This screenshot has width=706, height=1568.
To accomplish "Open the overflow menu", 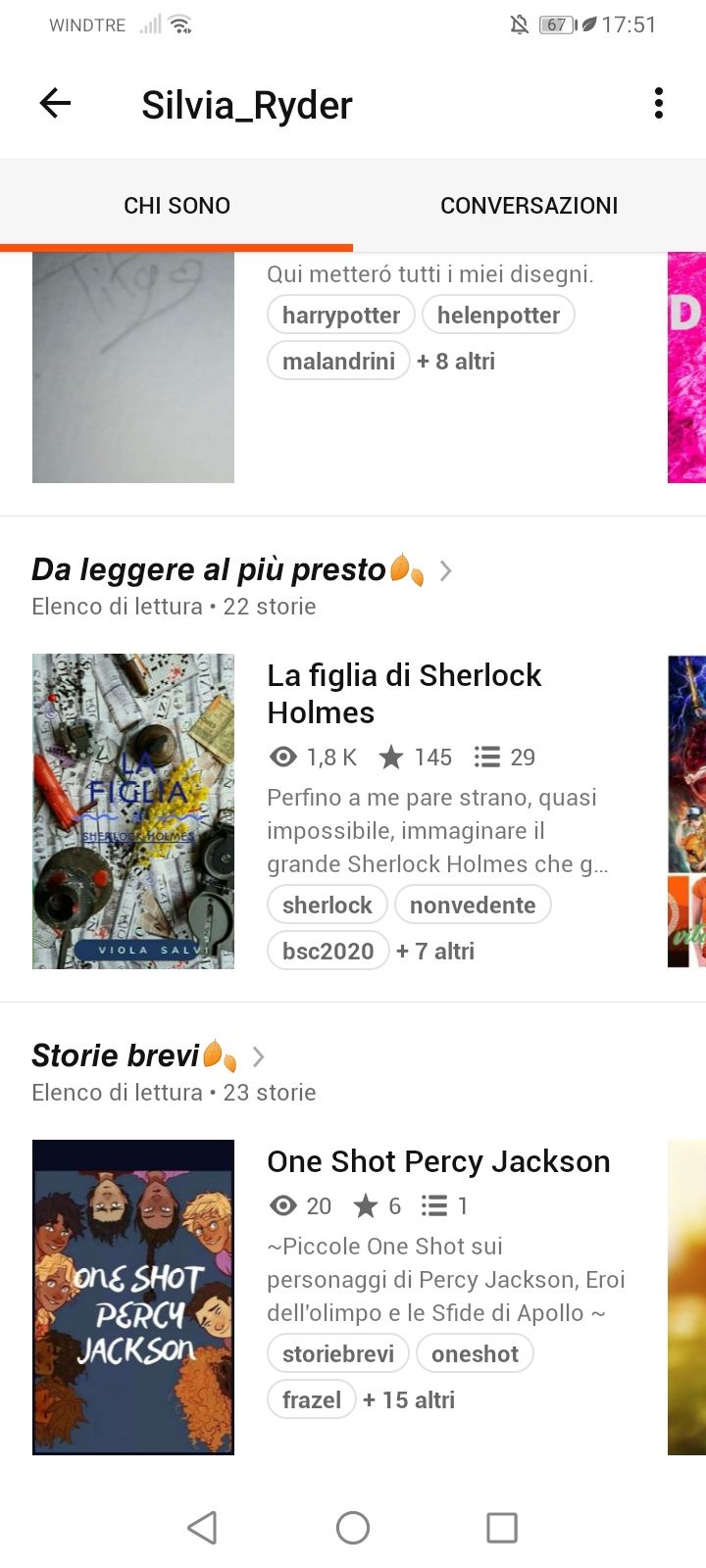I will coord(658,103).
